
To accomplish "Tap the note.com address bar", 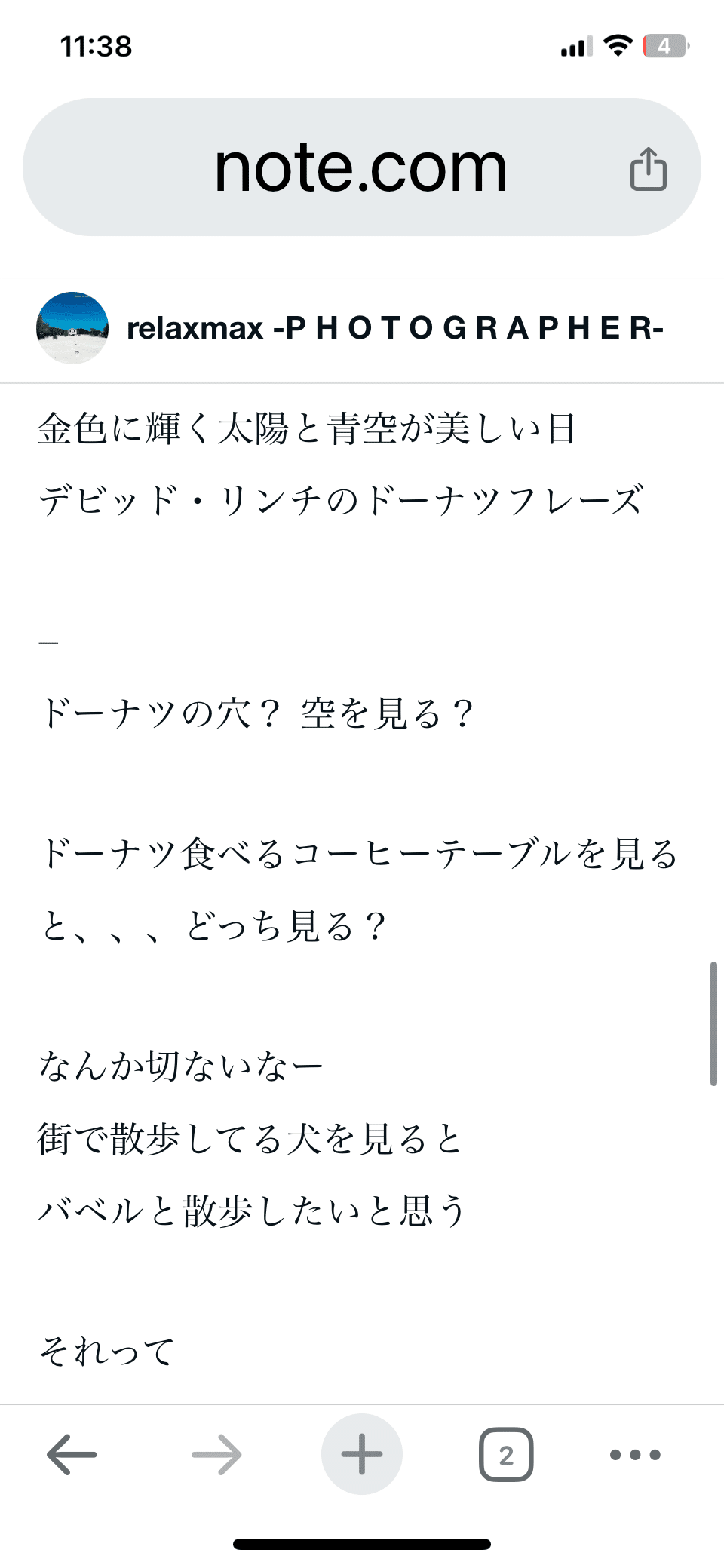I will pyautogui.click(x=360, y=167).
